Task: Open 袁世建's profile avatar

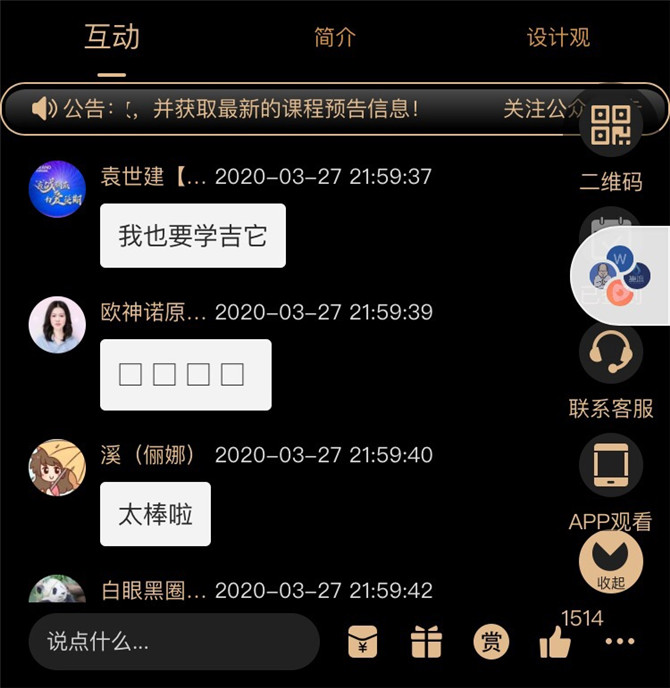Action: point(57,189)
